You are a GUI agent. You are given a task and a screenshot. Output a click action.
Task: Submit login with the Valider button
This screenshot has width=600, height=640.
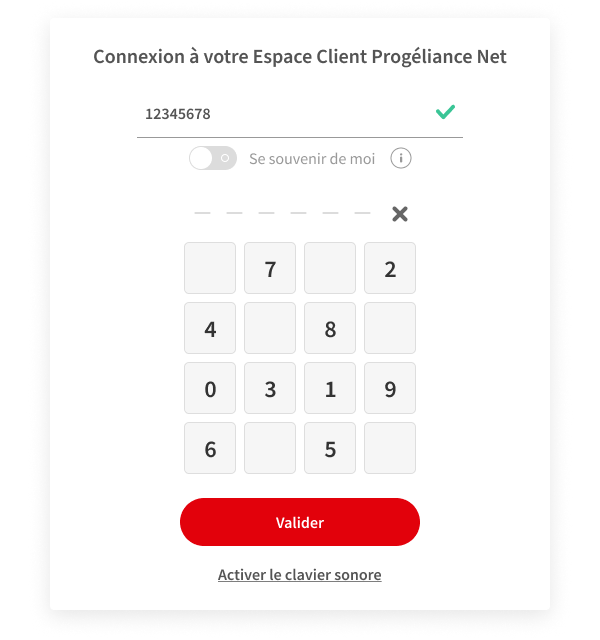pyautogui.click(x=300, y=522)
